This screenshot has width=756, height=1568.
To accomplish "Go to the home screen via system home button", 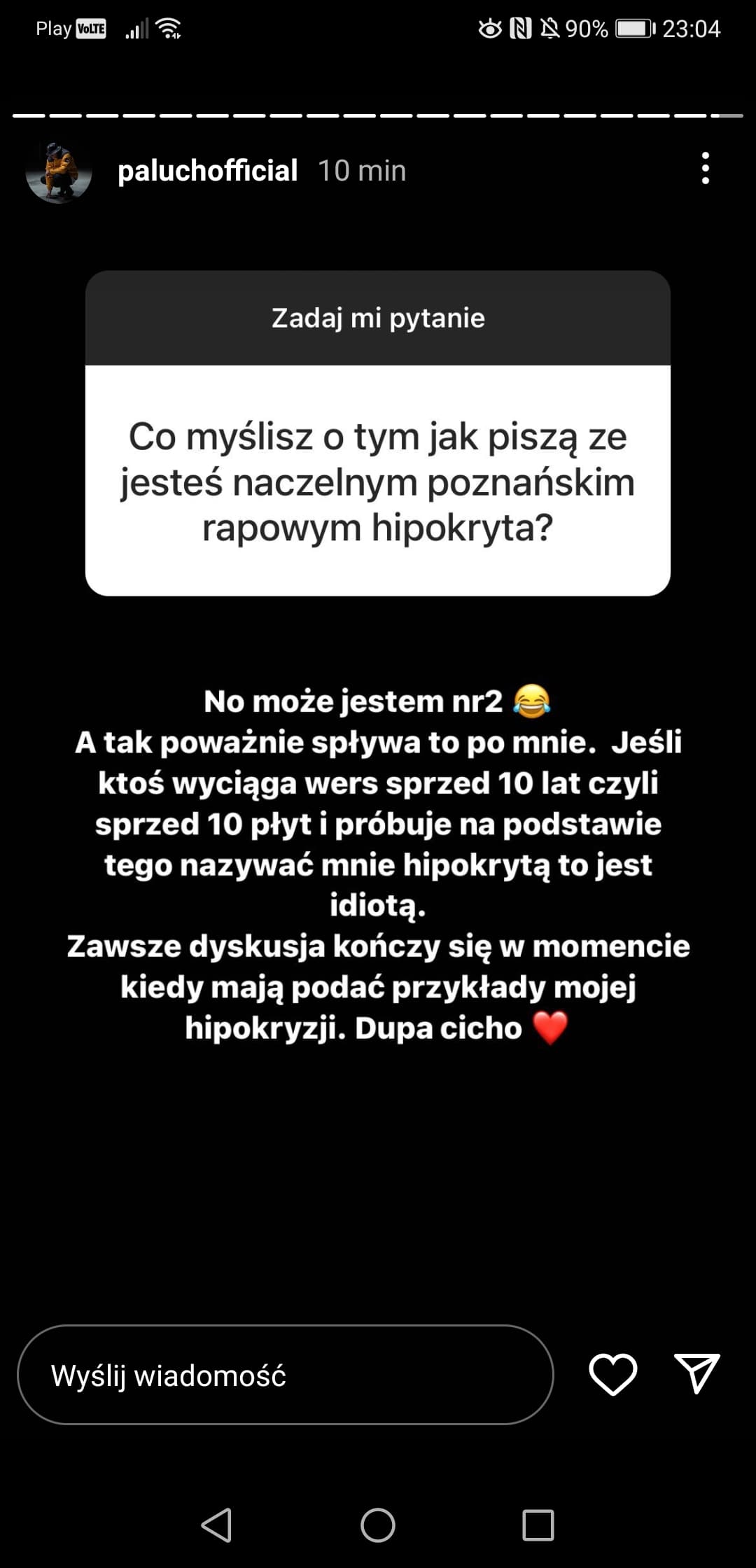I will click(x=378, y=1525).
